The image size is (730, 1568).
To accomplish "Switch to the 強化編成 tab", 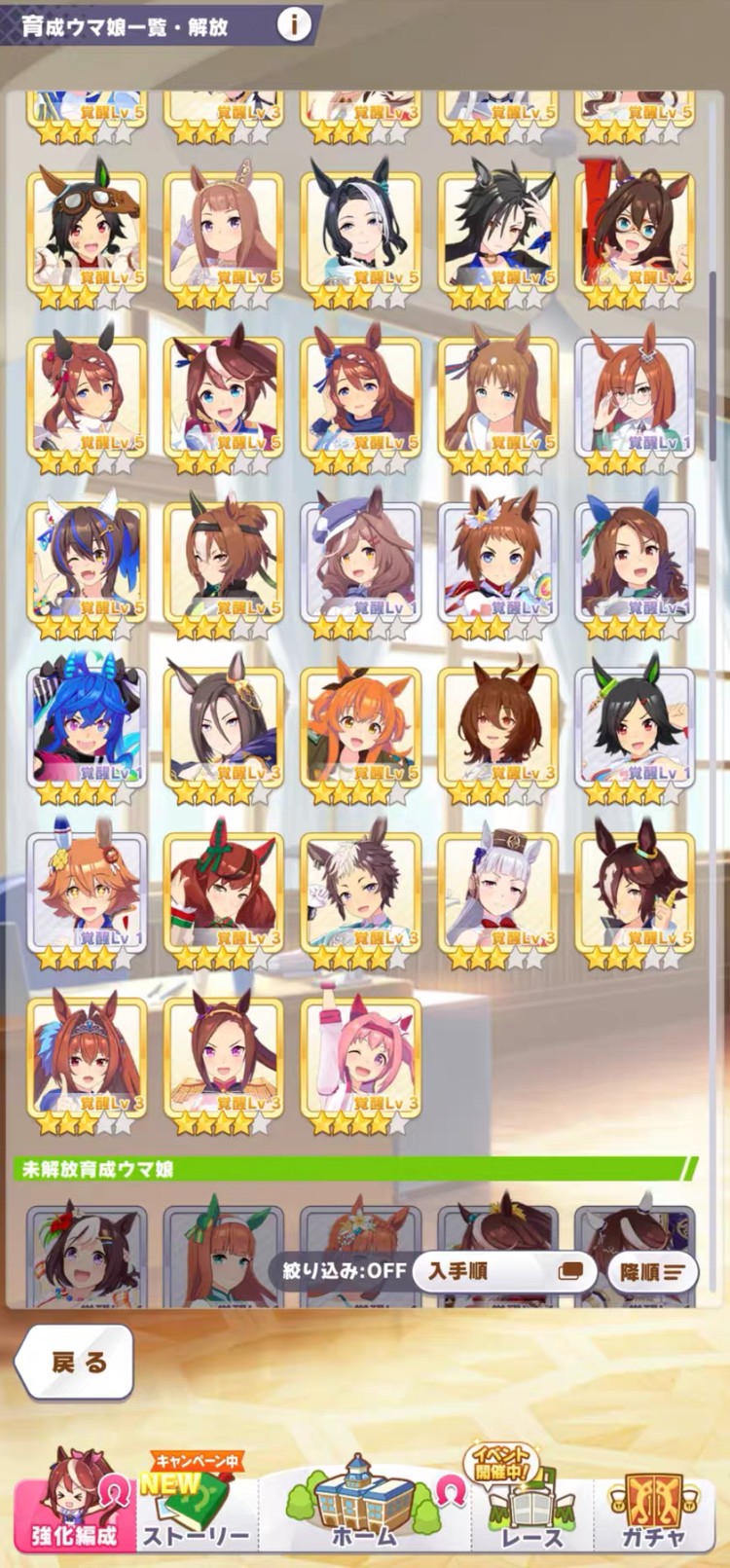I will pos(74,1502).
